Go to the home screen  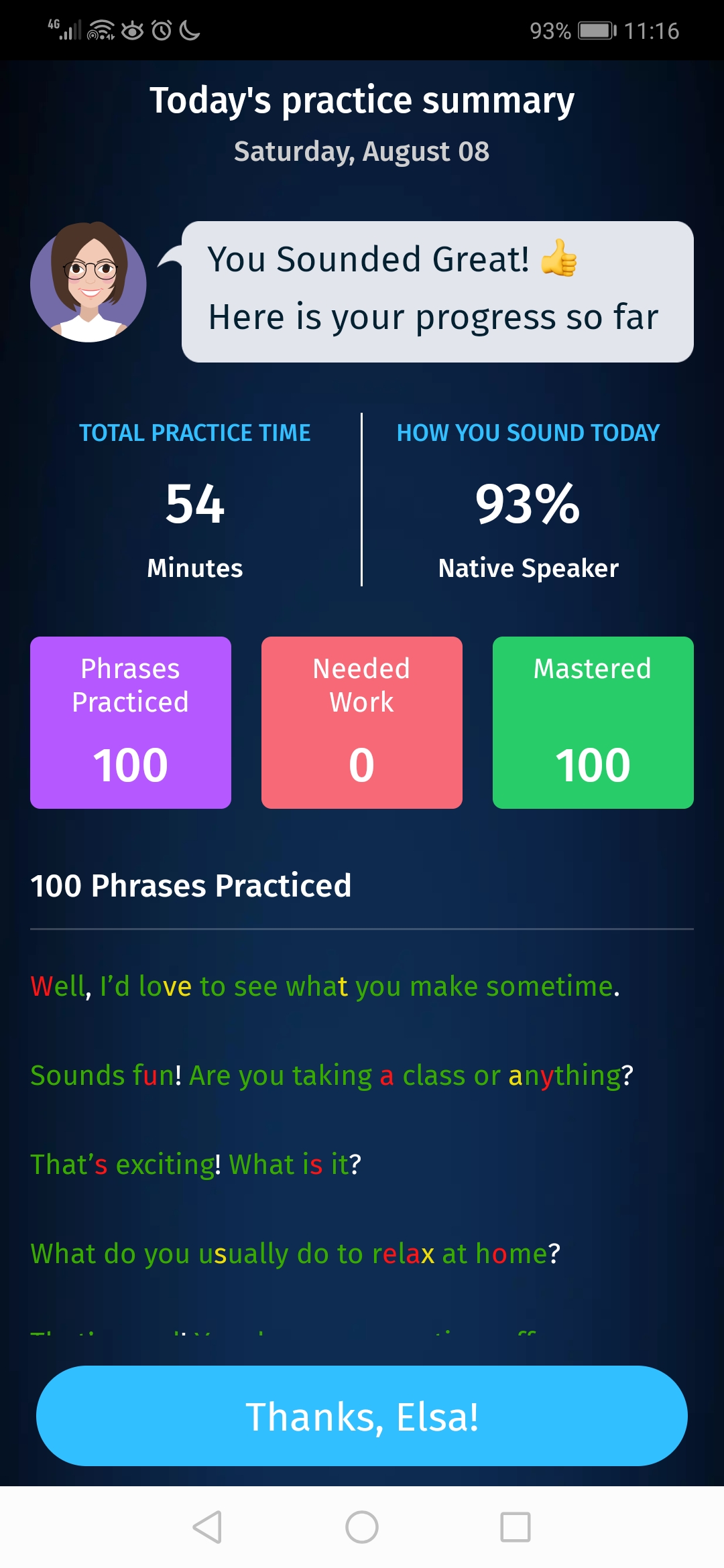[362, 1527]
